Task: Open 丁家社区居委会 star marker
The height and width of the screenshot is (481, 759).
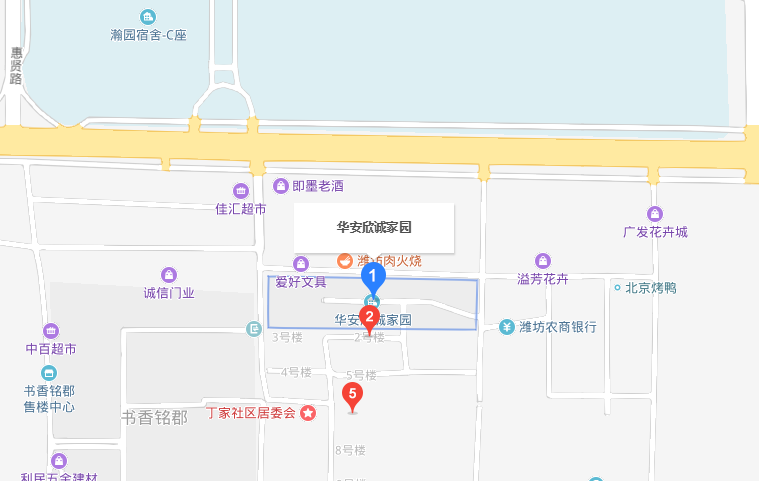Action: 308,413
